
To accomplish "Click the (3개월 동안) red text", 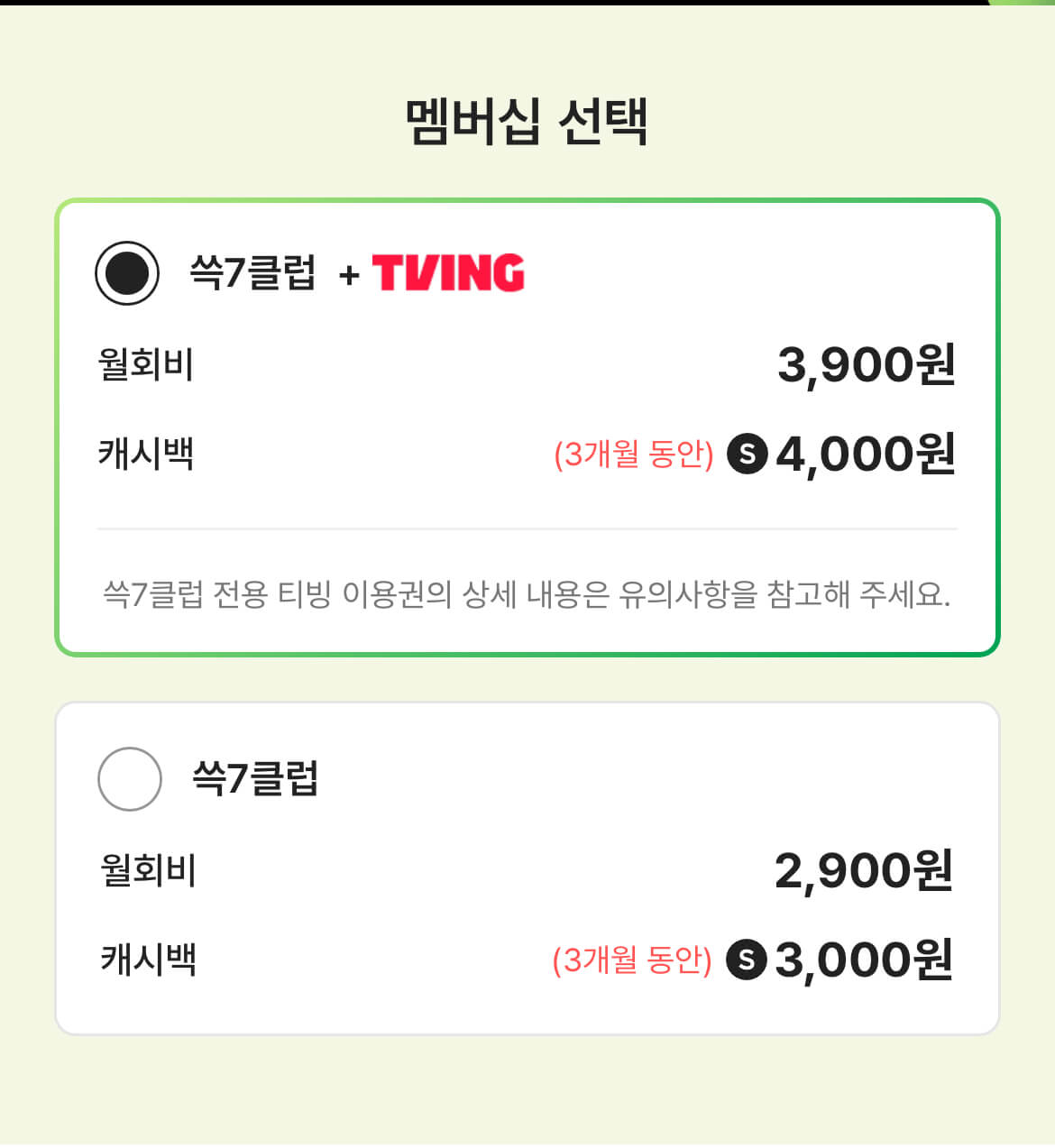I will [x=634, y=452].
